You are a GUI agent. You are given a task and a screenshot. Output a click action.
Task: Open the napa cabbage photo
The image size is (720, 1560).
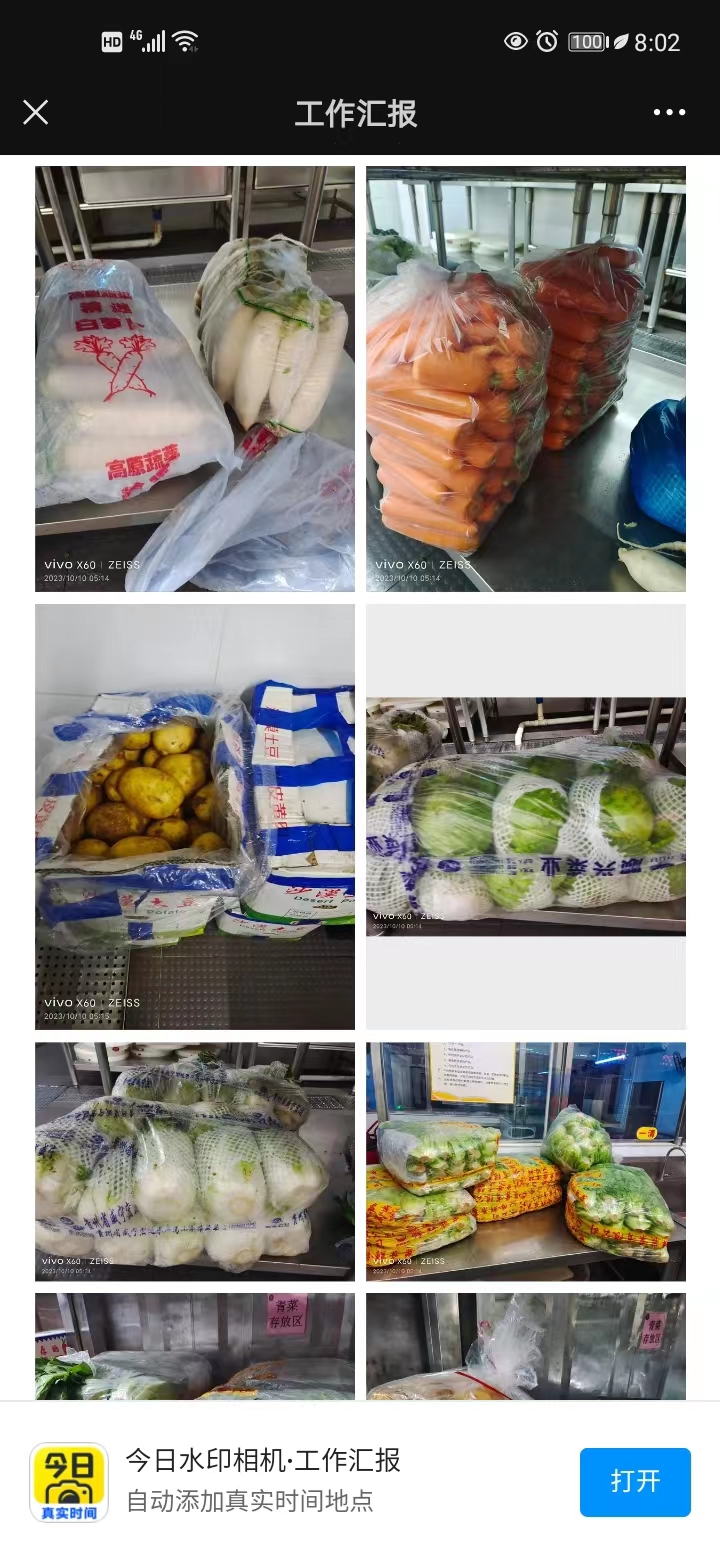pyautogui.click(x=195, y=1161)
